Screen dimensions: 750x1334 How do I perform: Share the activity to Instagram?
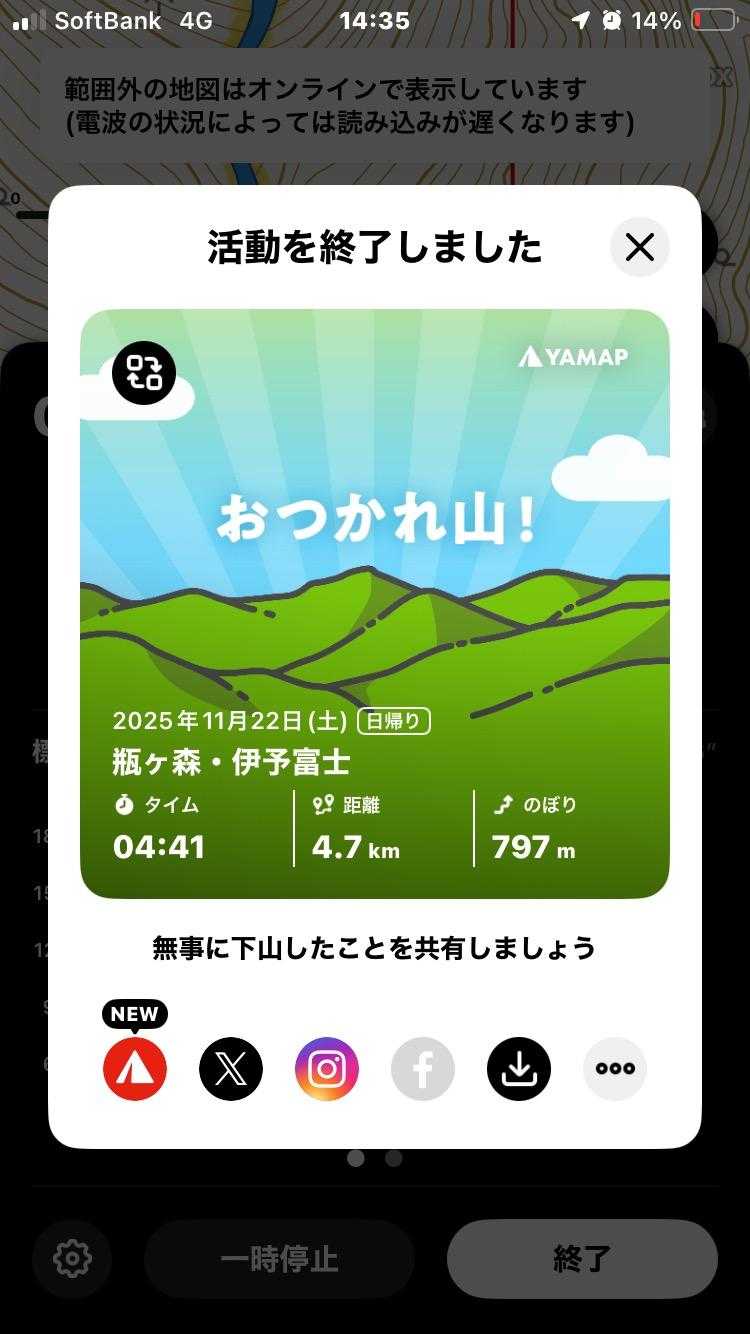point(327,1069)
